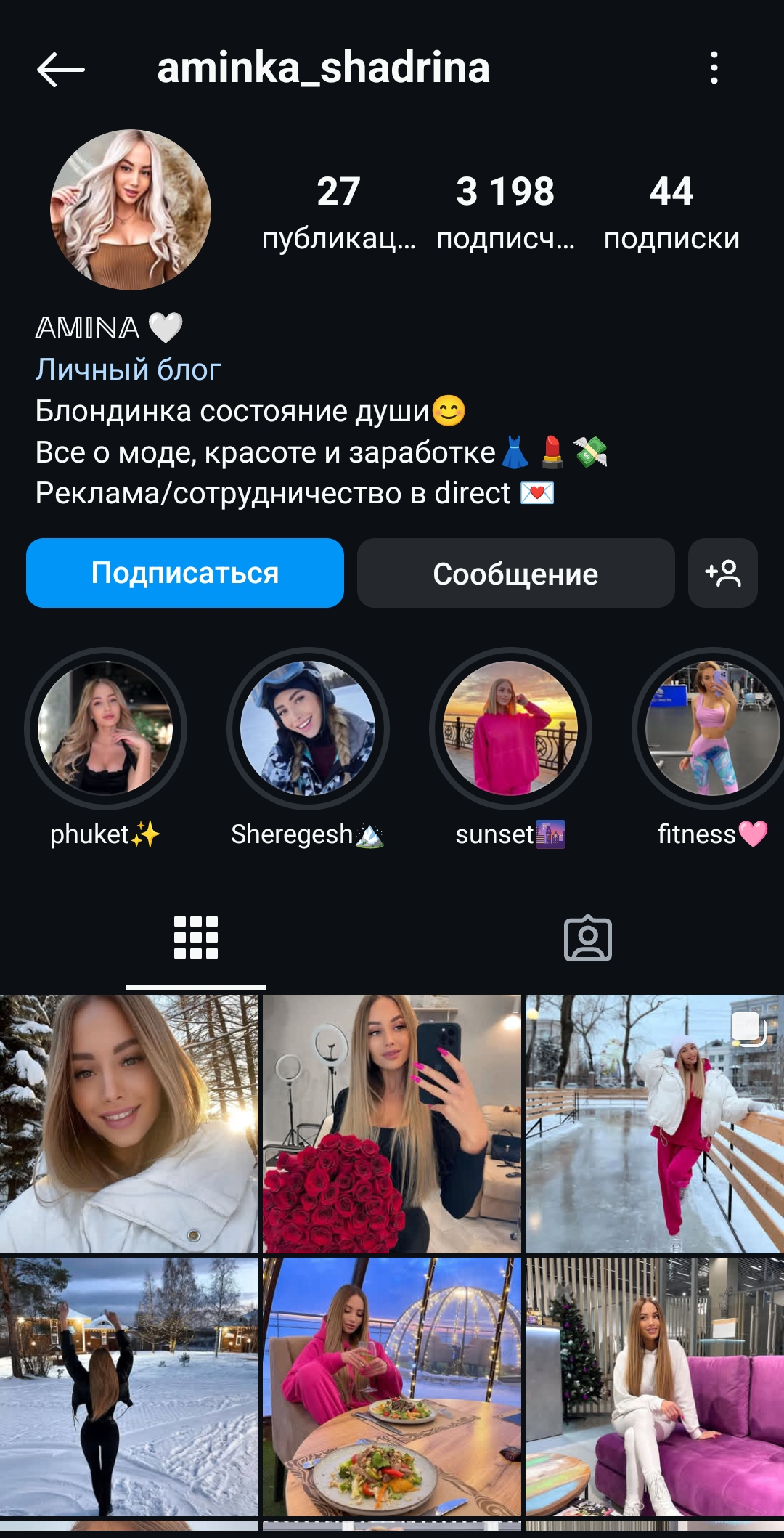Viewport: 784px width, 1538px height.
Task: Tap Подписаться to follow the account
Action: (x=184, y=574)
